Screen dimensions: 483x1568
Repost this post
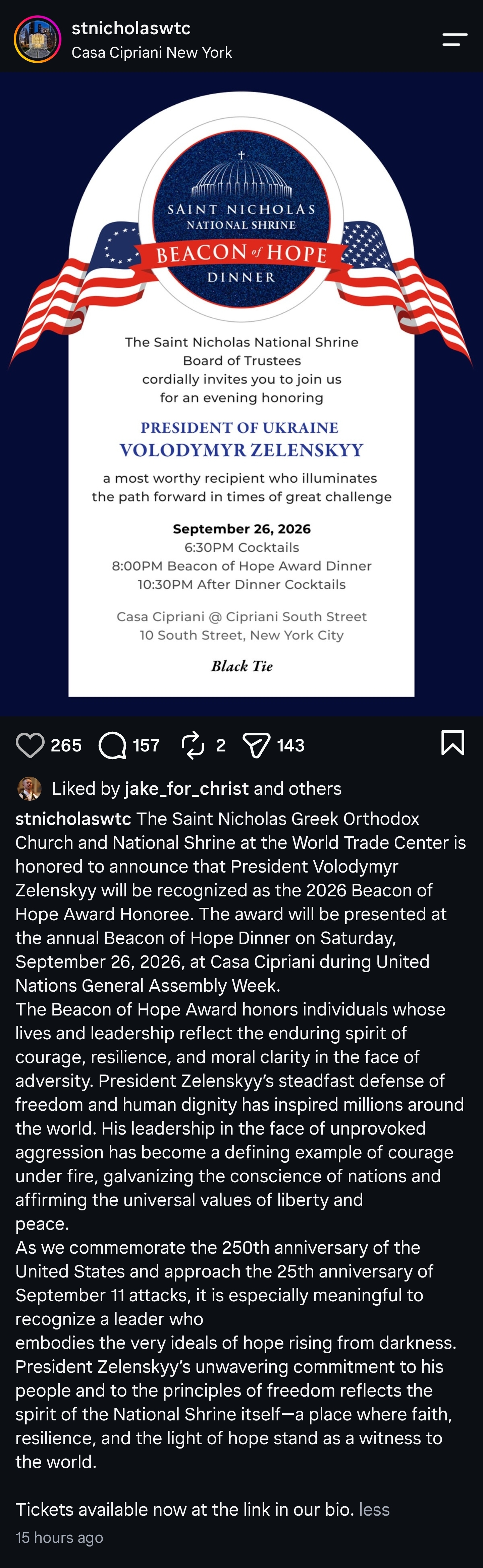[x=193, y=745]
